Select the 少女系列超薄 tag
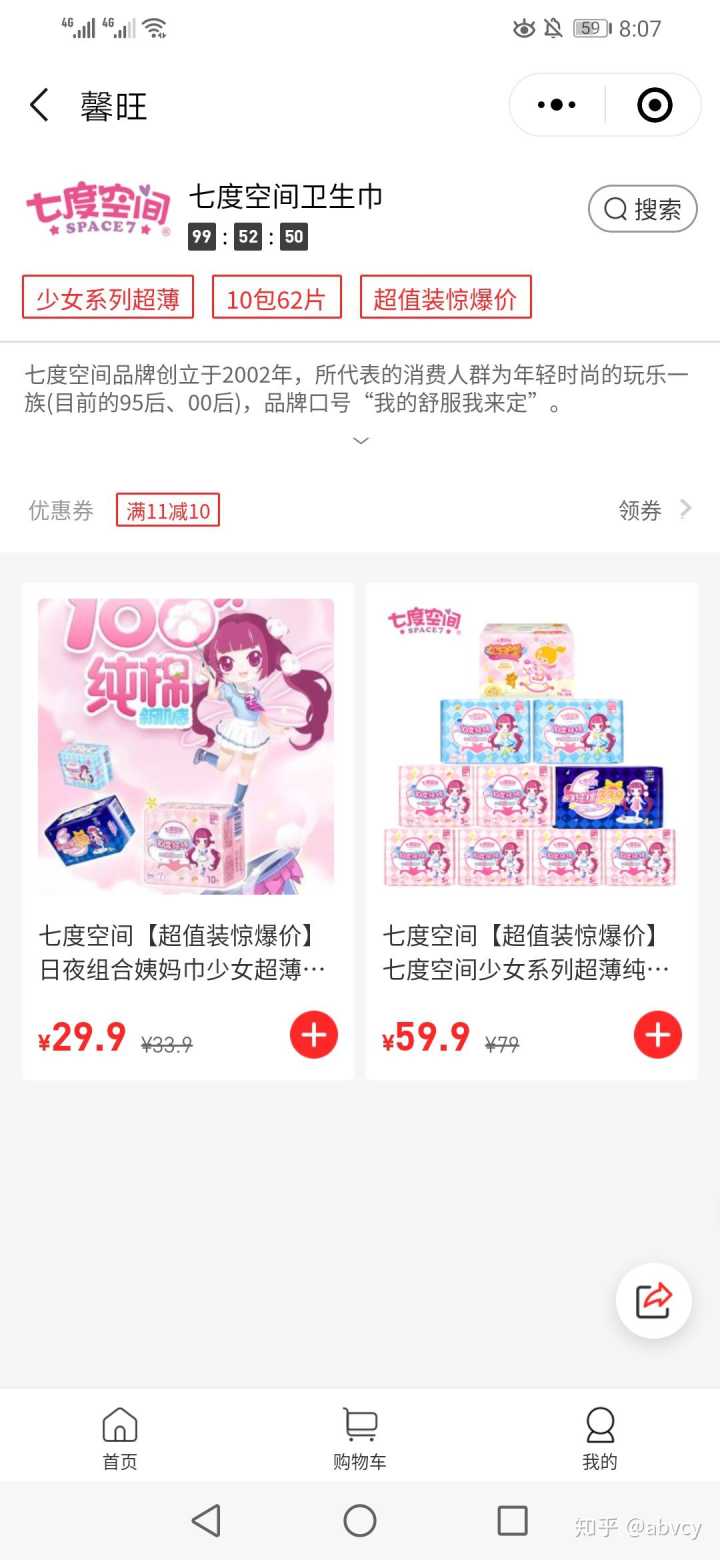This screenshot has height=1560, width=720. [x=108, y=298]
